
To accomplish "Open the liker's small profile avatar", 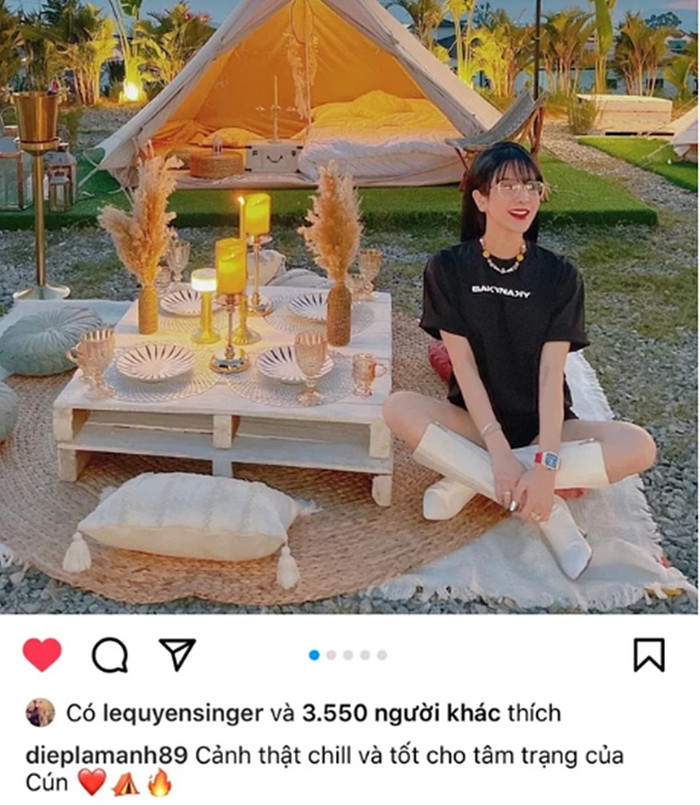I will pos(40,713).
